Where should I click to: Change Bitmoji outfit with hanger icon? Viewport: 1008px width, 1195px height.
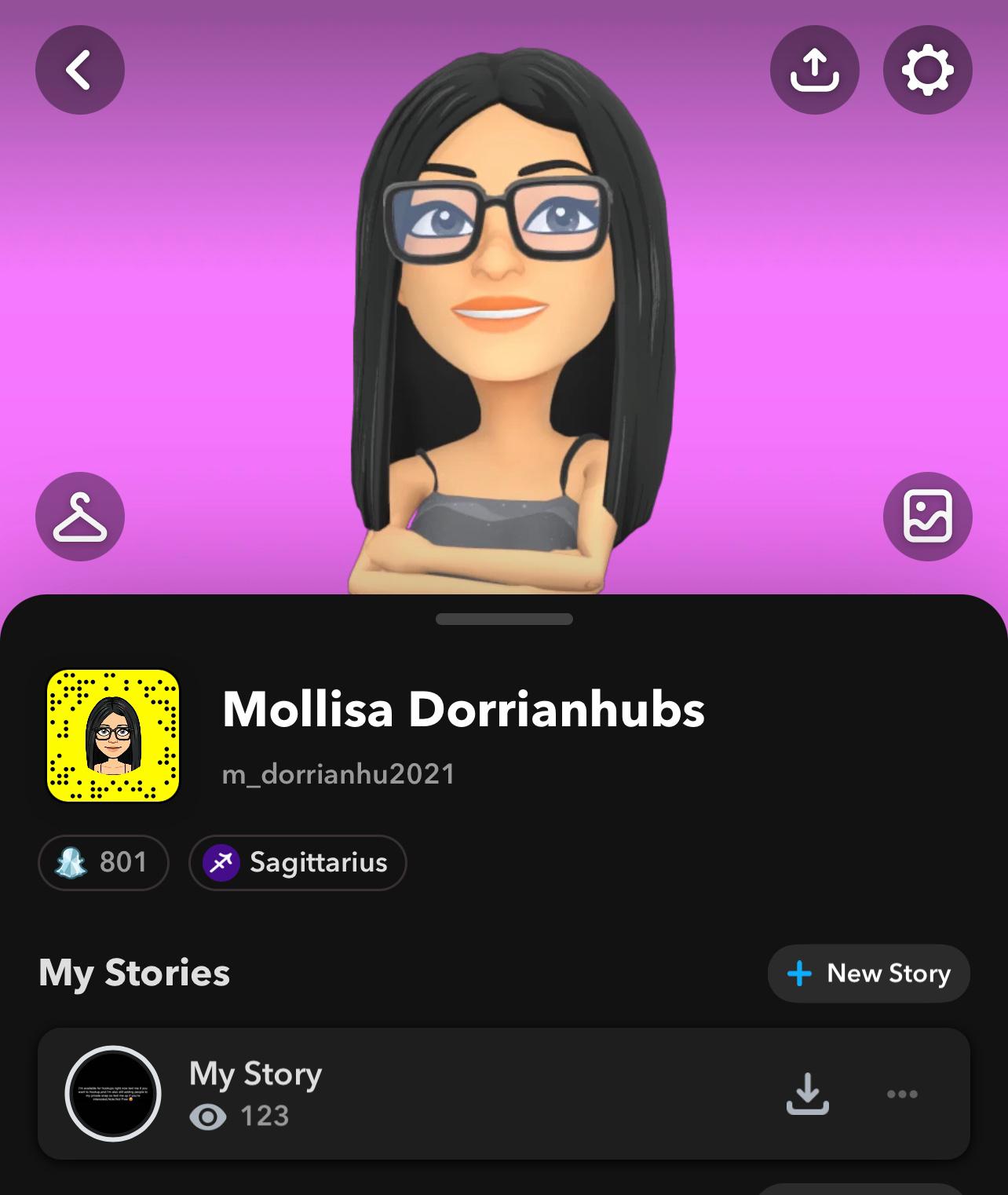(x=79, y=517)
